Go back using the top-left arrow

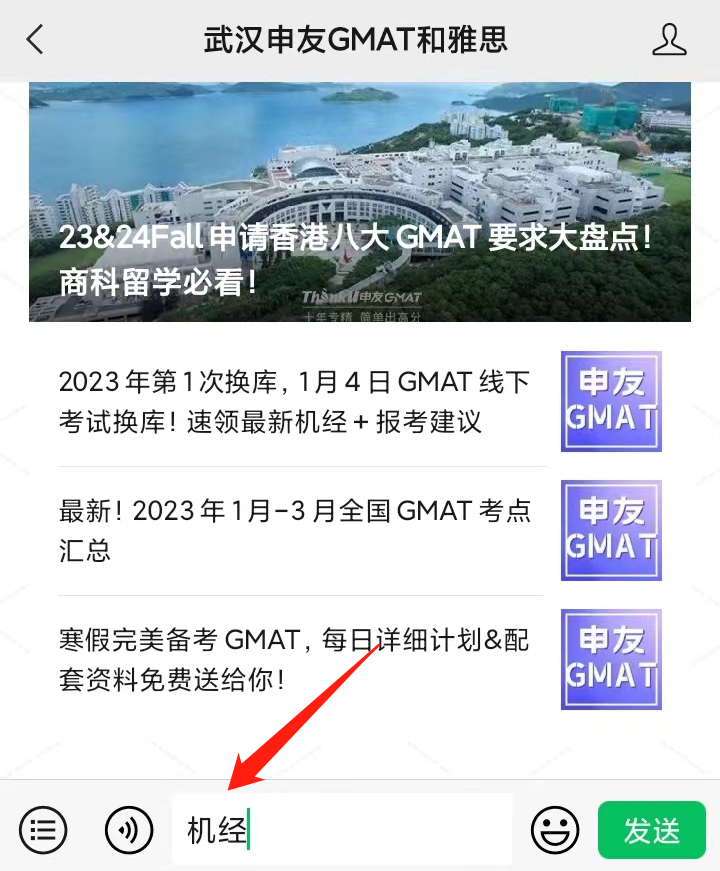pos(36,40)
